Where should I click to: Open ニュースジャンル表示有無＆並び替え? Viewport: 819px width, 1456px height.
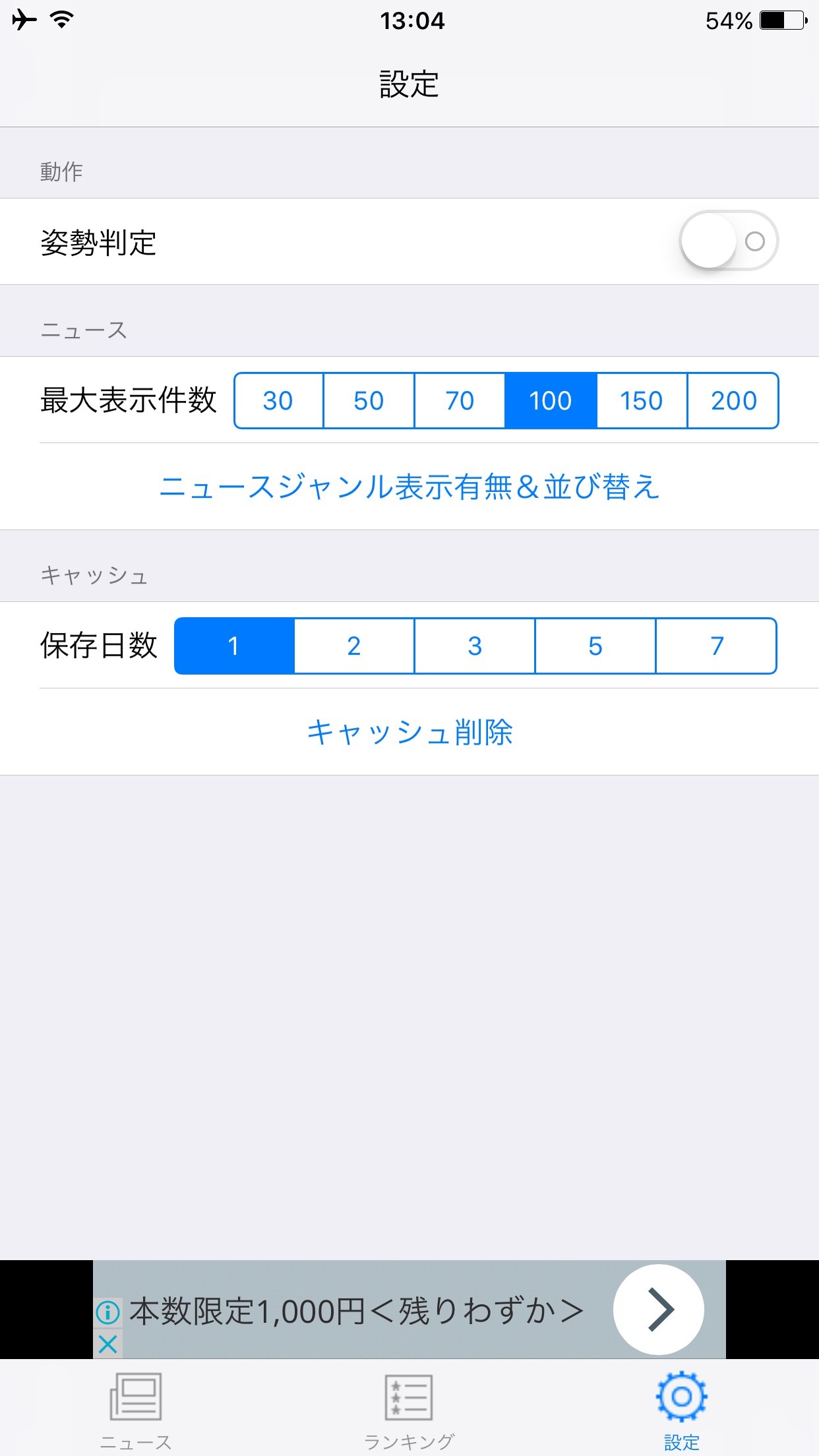[409, 487]
